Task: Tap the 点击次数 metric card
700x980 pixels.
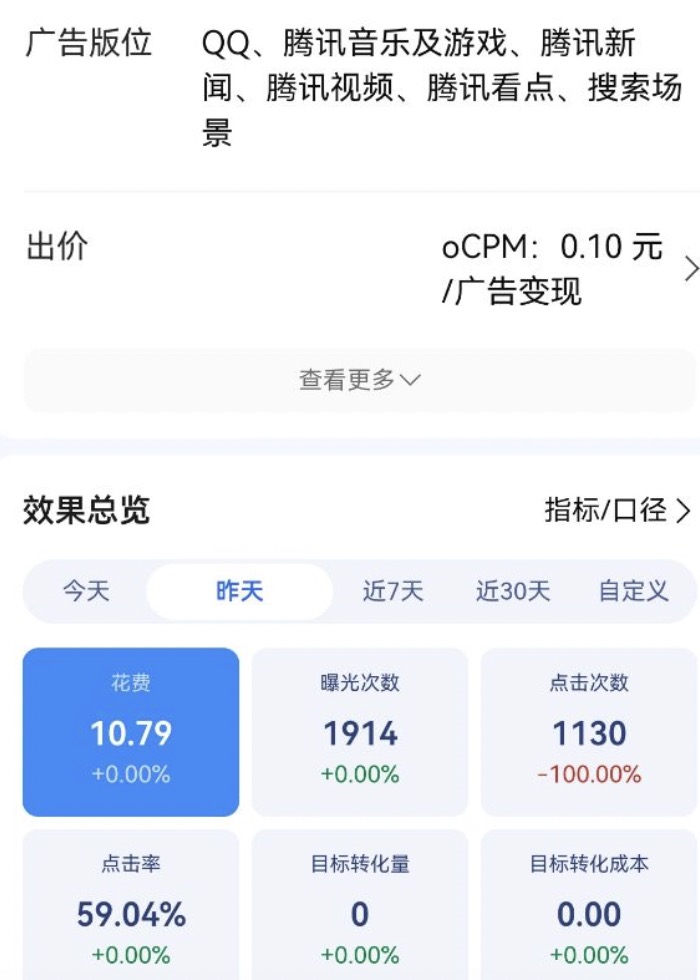Action: click(x=589, y=732)
